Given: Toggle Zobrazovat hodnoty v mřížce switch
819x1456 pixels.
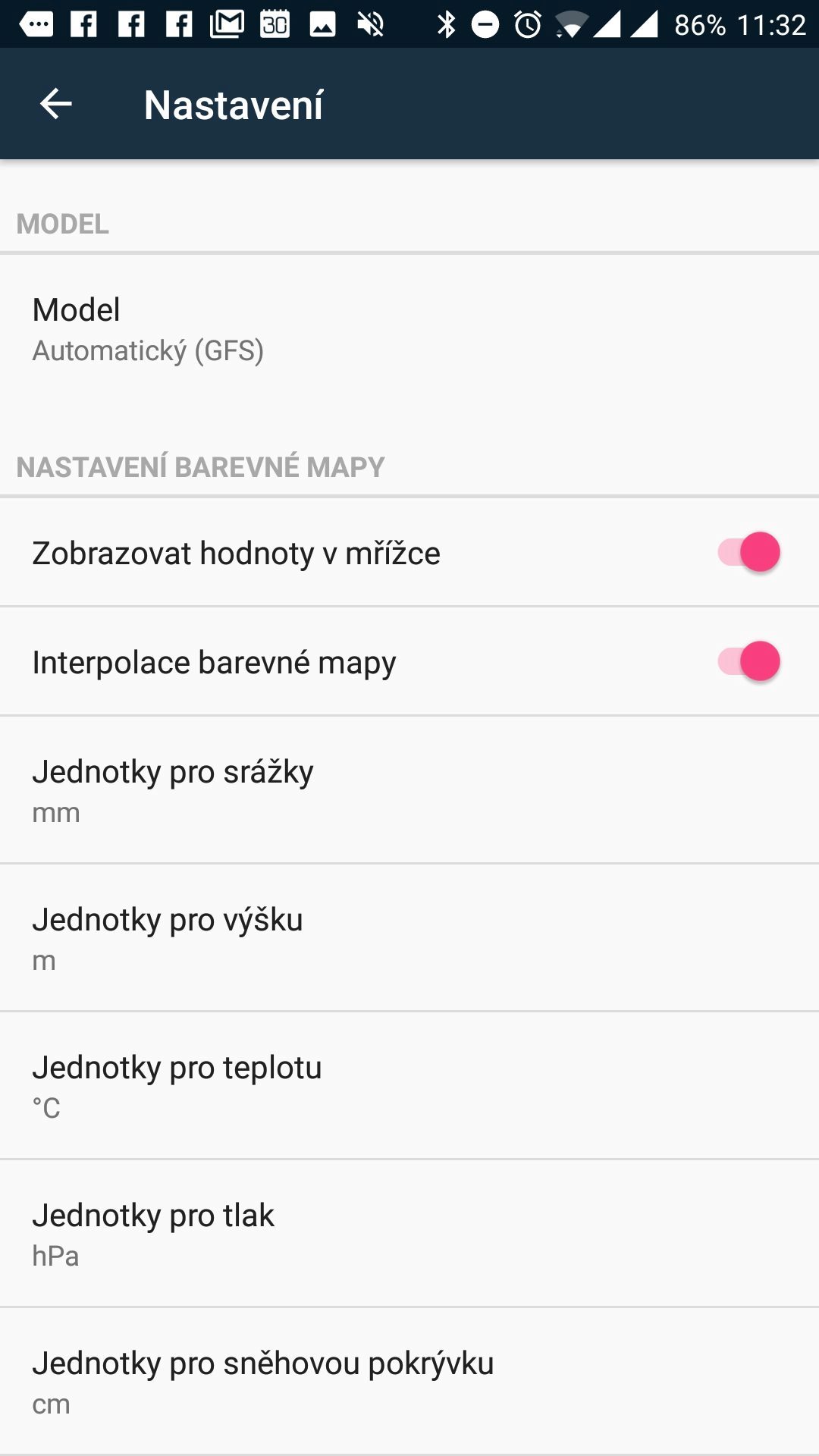Looking at the screenshot, I should pos(748,552).
